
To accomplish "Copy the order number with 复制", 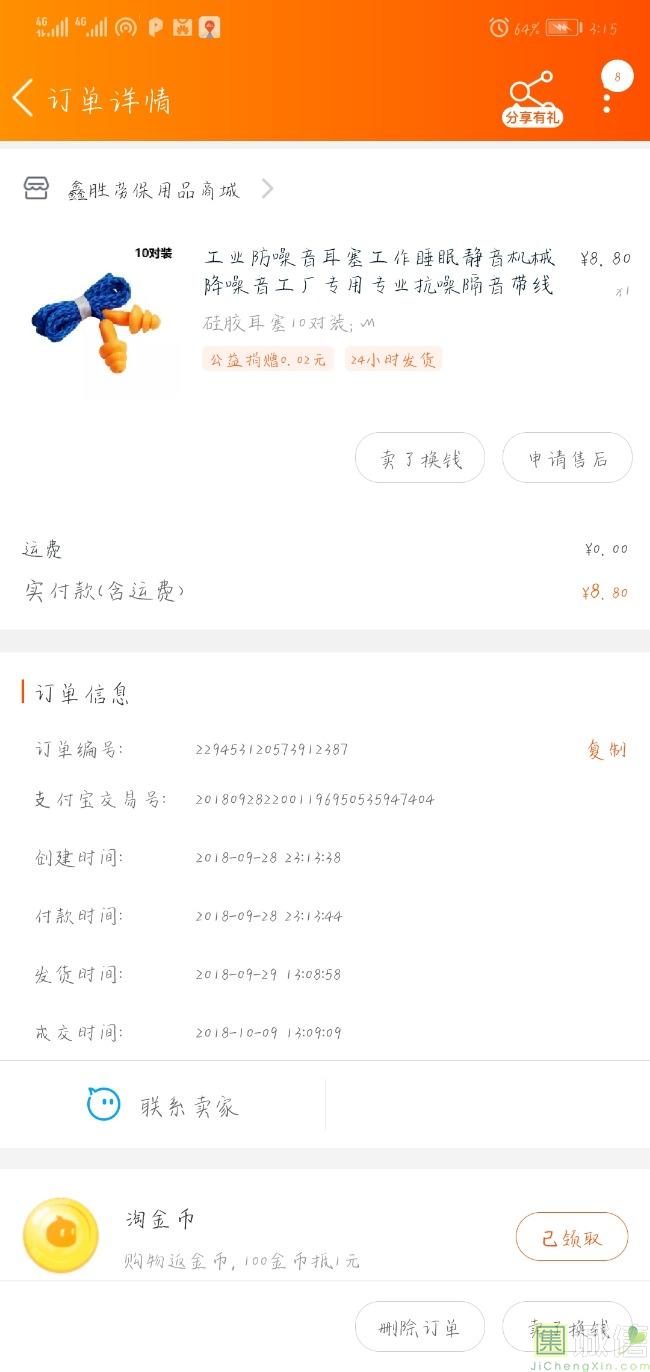I will click(606, 750).
